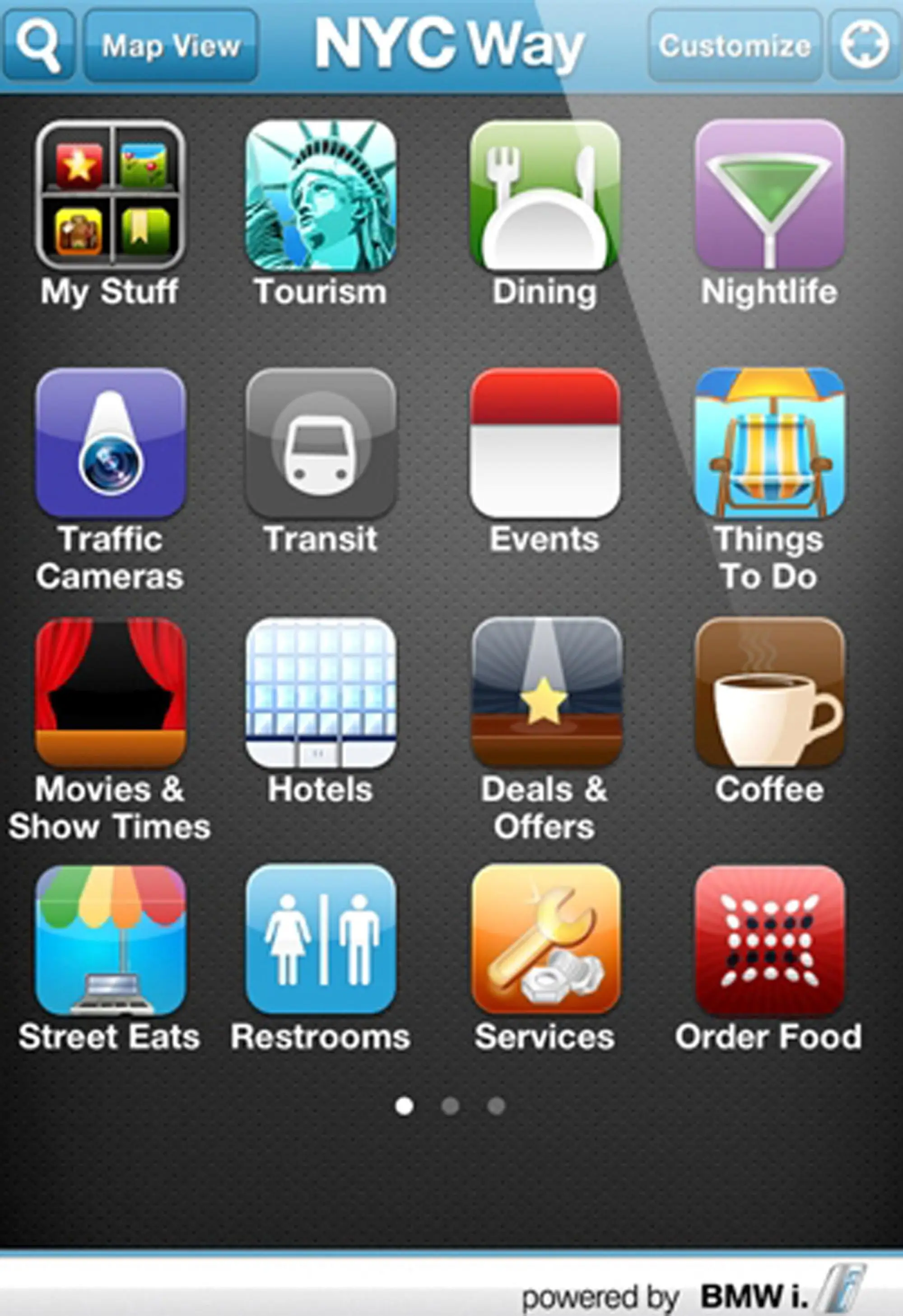Check the Events calendar

545,443
